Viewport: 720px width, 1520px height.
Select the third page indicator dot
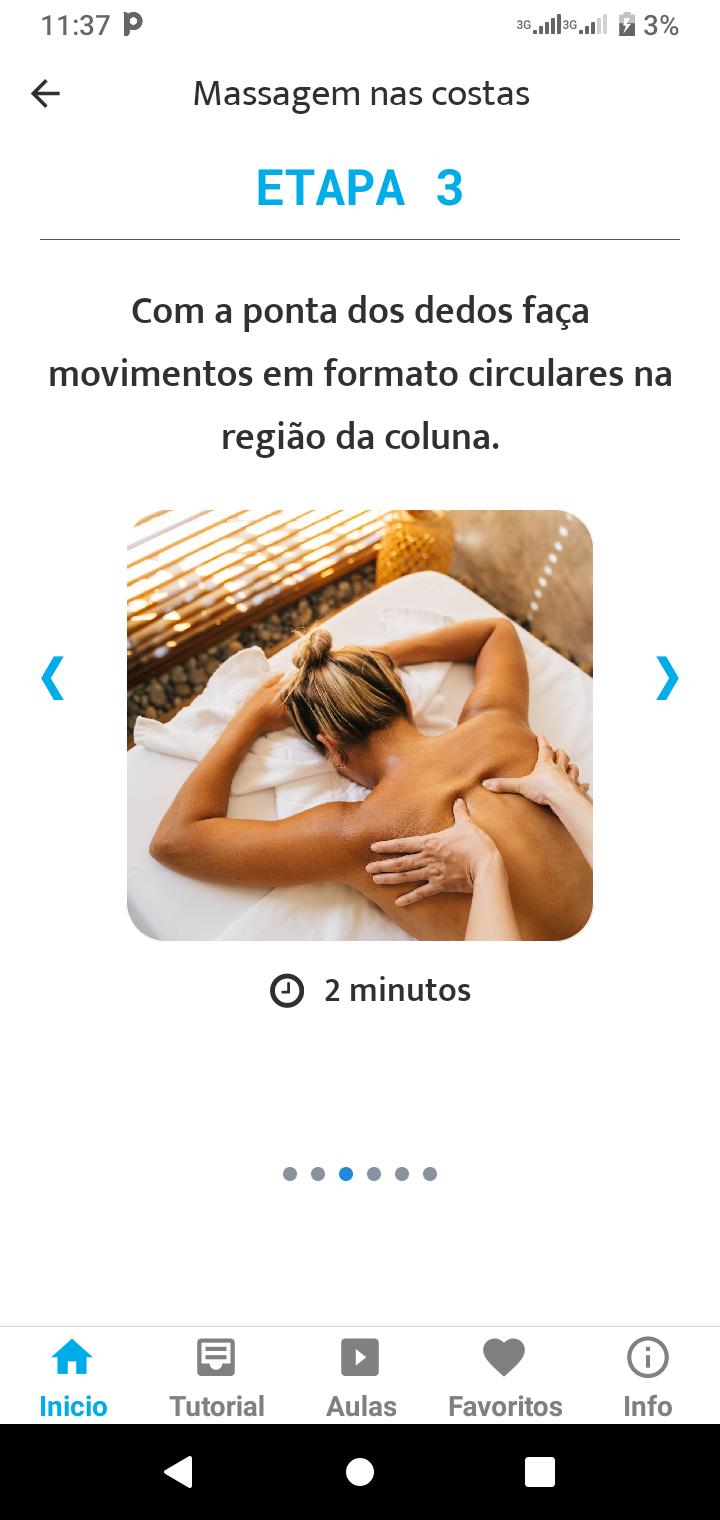pos(346,1175)
